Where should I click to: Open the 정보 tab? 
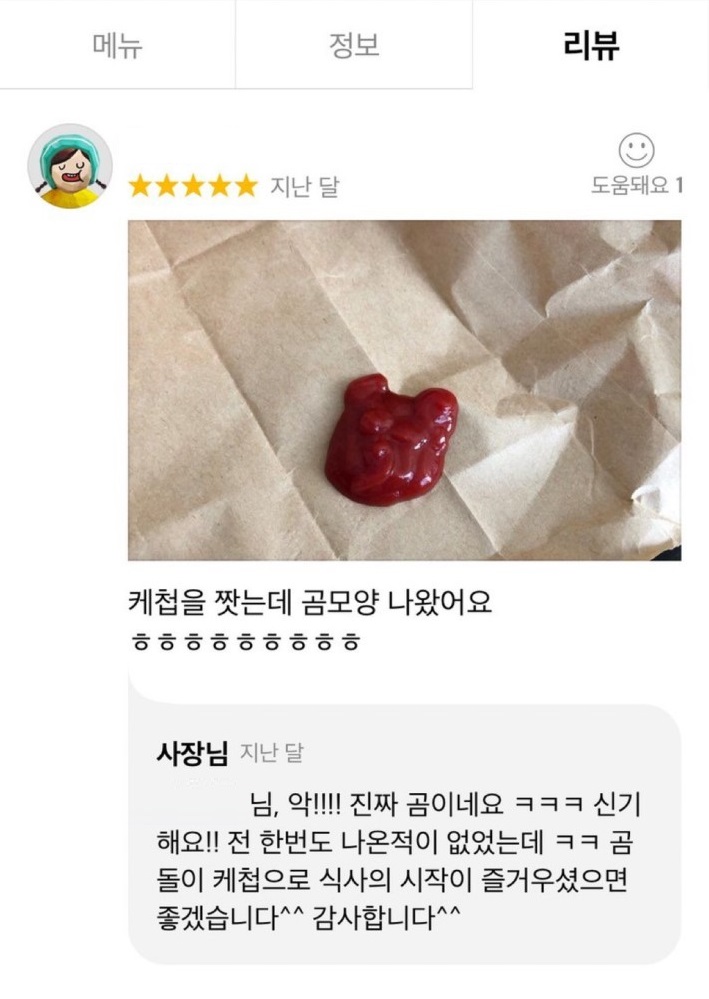pos(354,45)
